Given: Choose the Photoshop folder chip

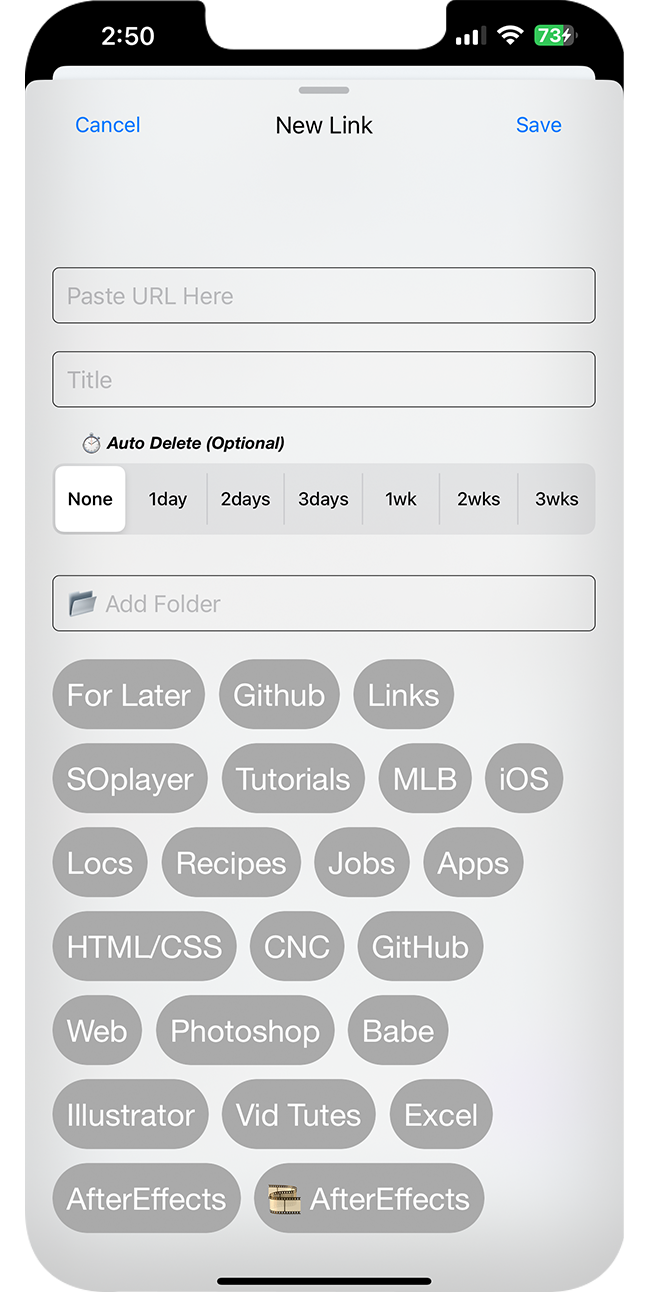Looking at the screenshot, I should (x=245, y=1031).
